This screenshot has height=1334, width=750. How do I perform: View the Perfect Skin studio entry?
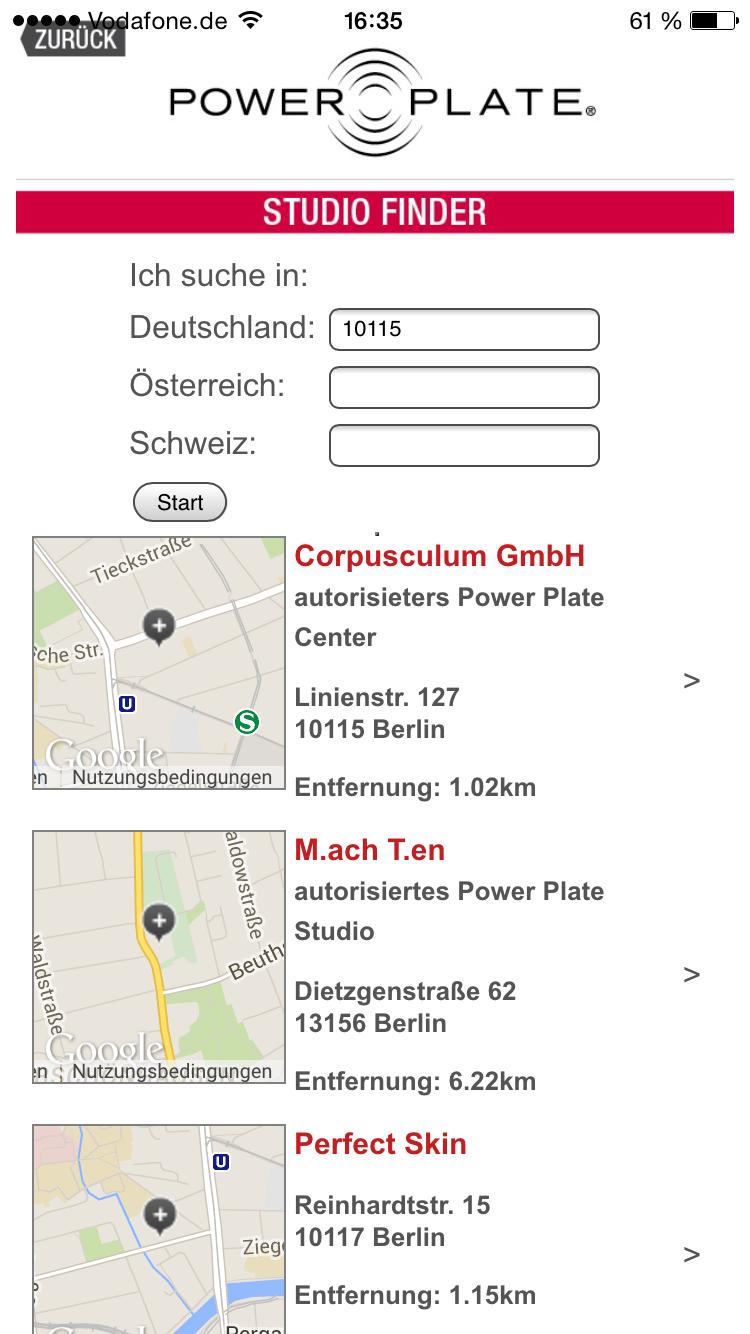coord(380,1144)
